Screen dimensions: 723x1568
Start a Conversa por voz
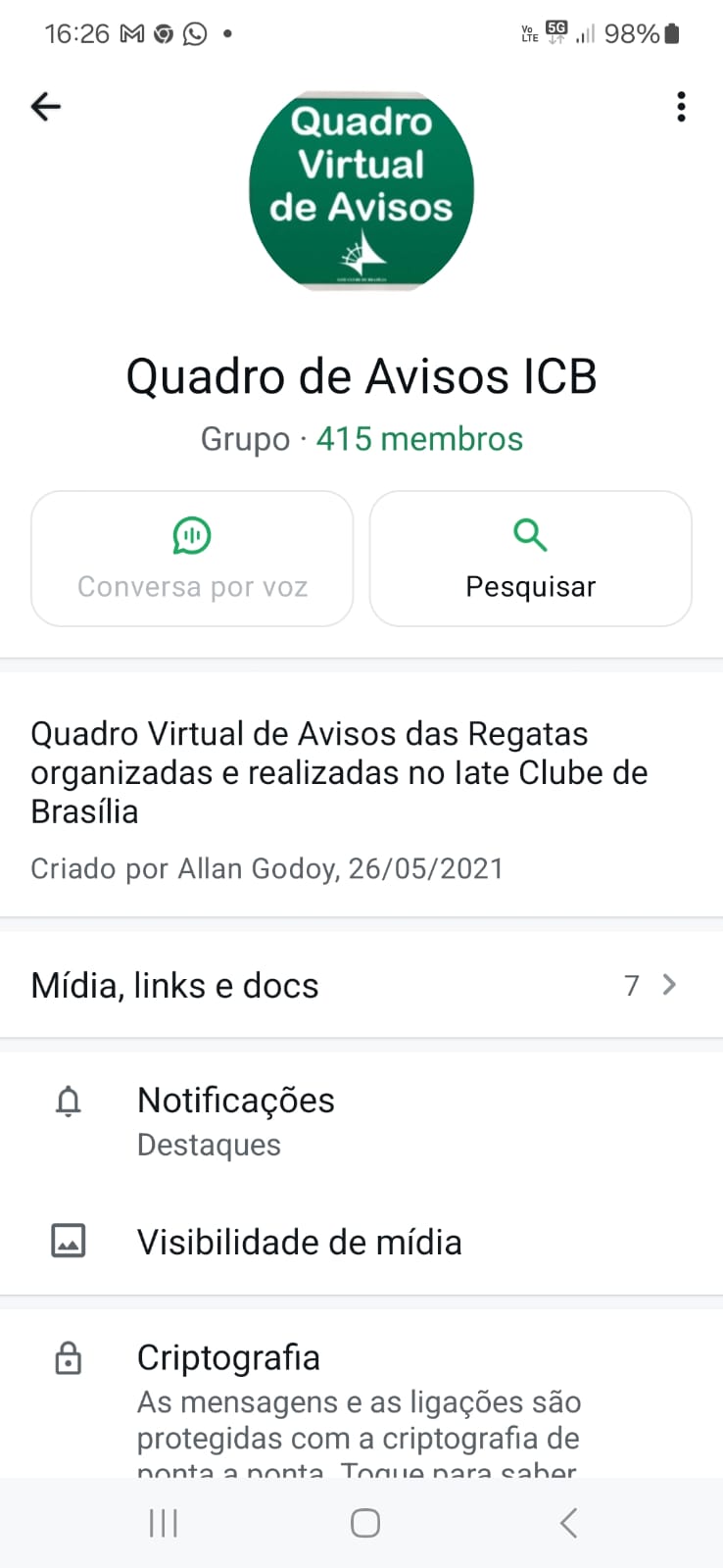coord(192,559)
